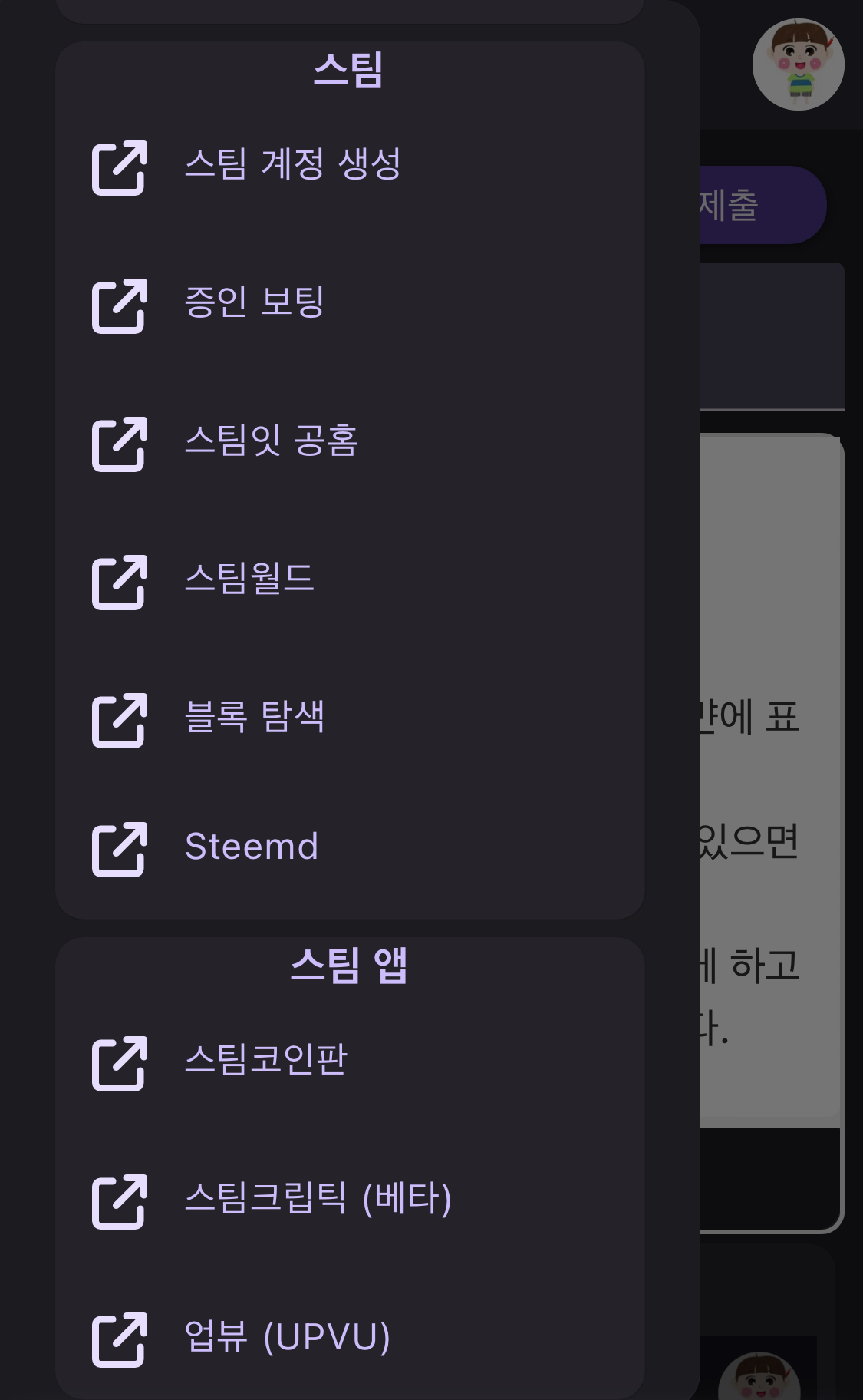The width and height of the screenshot is (863, 1400).
Task: Open 스팀잇 공홈 link
Action: click(271, 442)
